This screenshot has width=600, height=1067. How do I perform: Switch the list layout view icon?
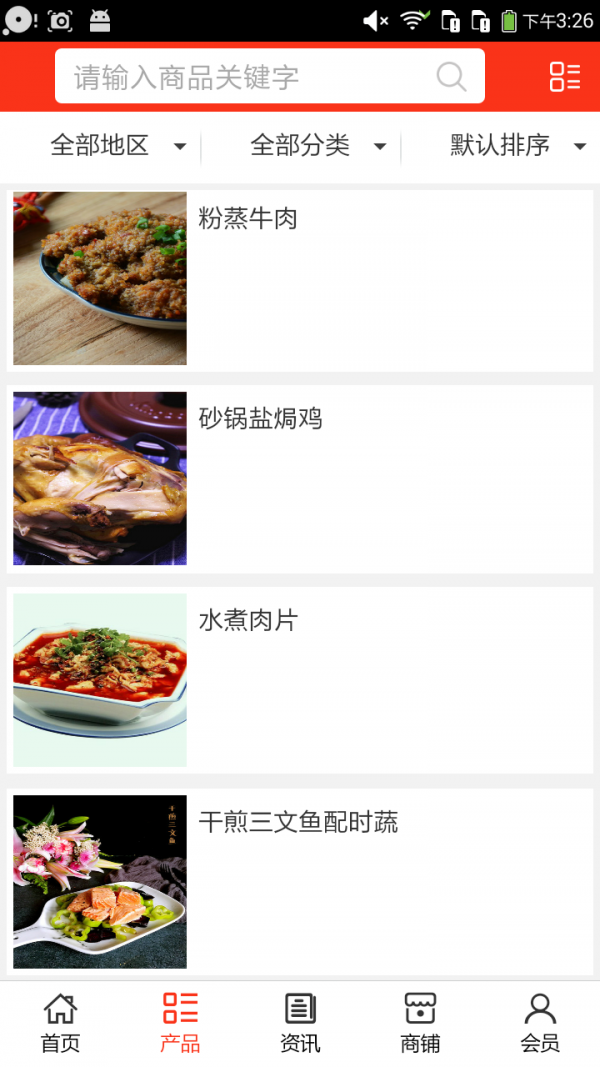pos(564,77)
